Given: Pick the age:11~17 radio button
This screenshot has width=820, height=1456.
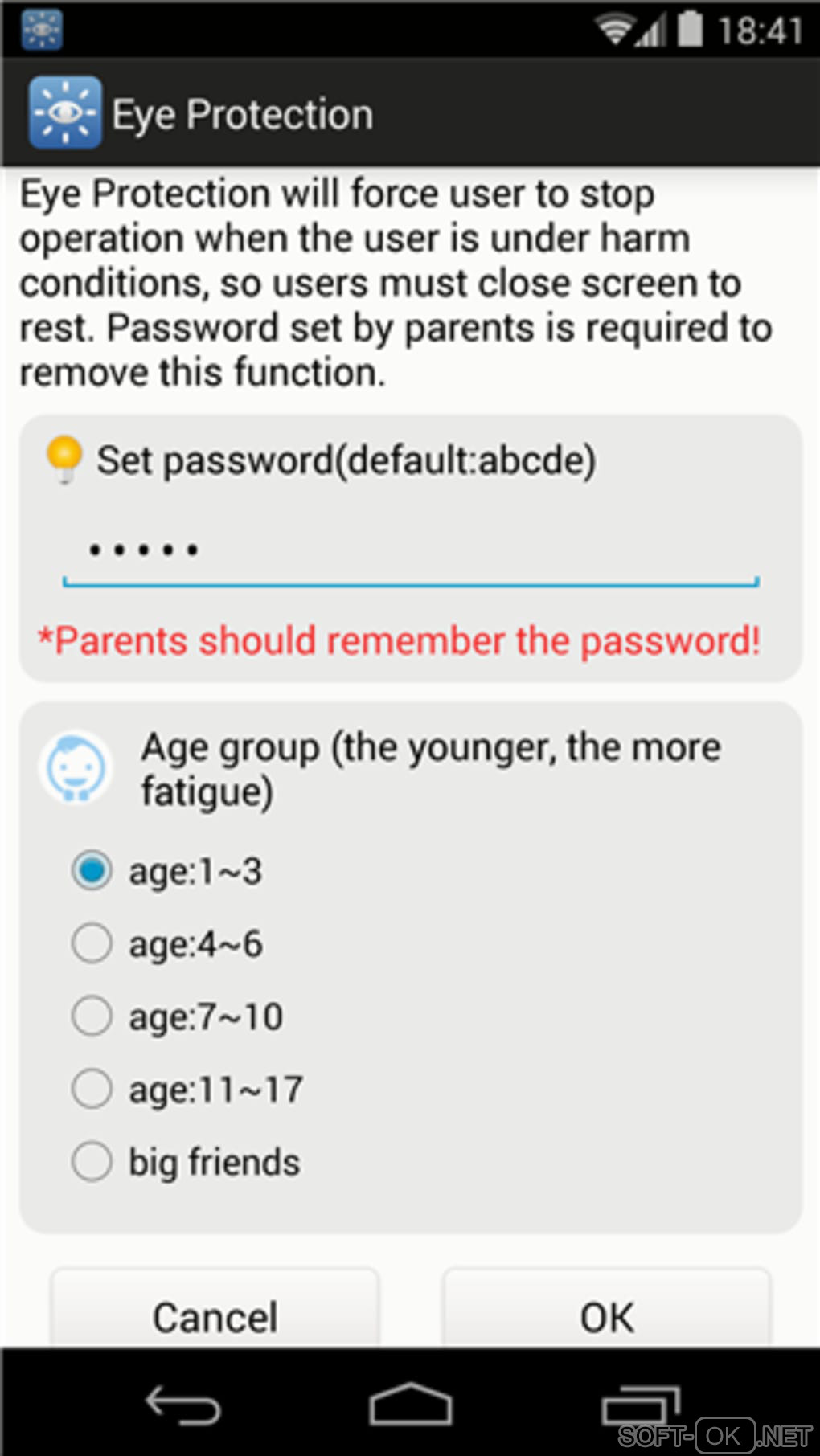Looking at the screenshot, I should pyautogui.click(x=92, y=1090).
